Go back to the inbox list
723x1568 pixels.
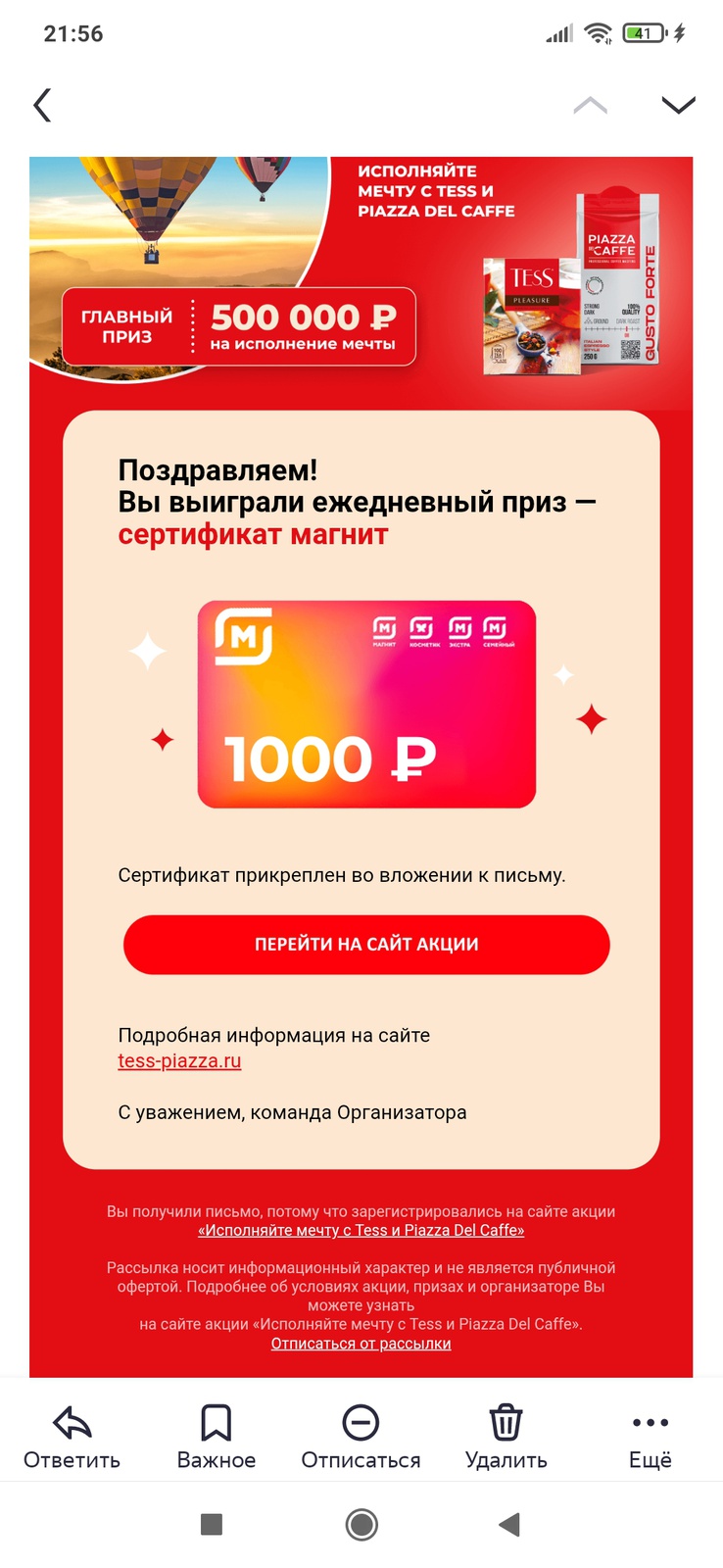42,105
